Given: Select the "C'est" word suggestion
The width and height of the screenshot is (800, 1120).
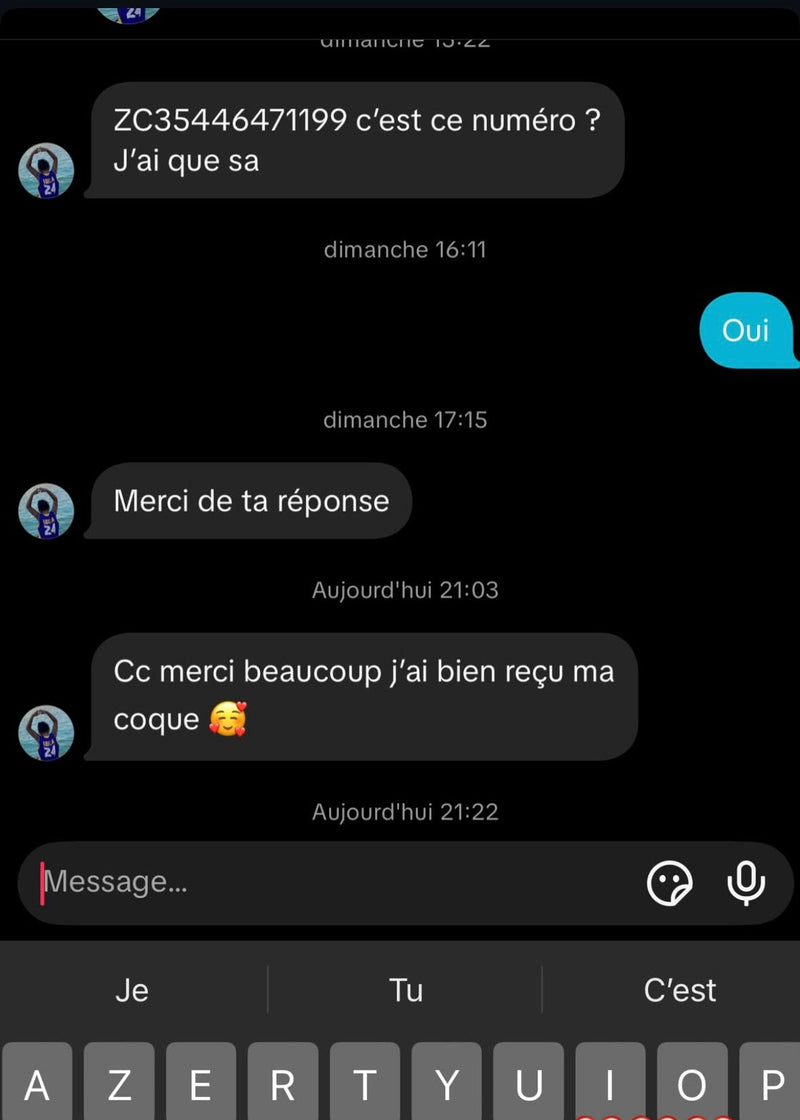Looking at the screenshot, I should pyautogui.click(x=681, y=990).
